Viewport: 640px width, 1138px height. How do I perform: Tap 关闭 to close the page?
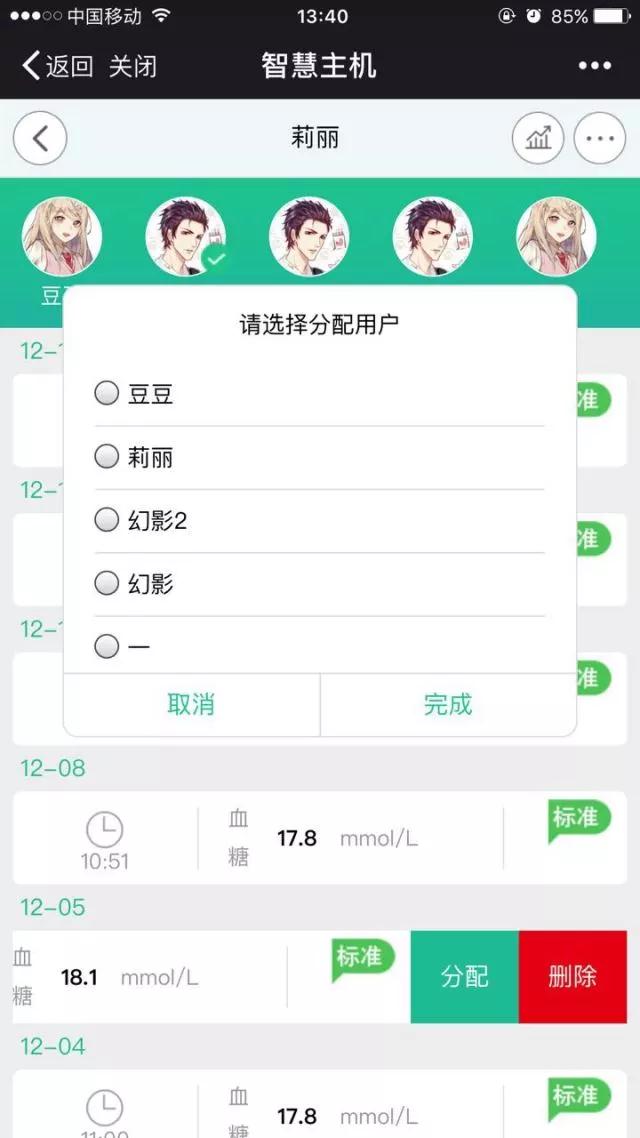[x=132, y=67]
